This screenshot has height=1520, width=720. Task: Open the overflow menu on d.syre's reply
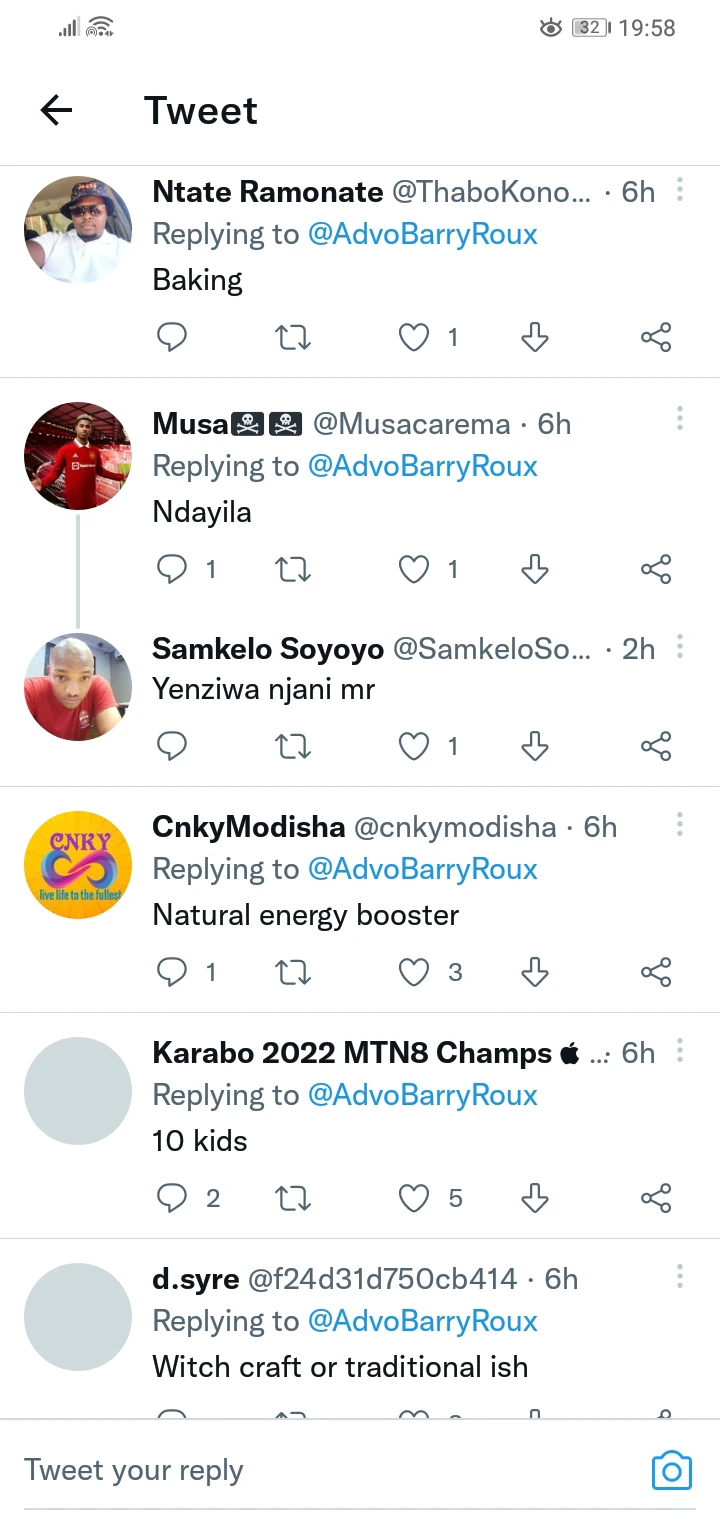(680, 1276)
